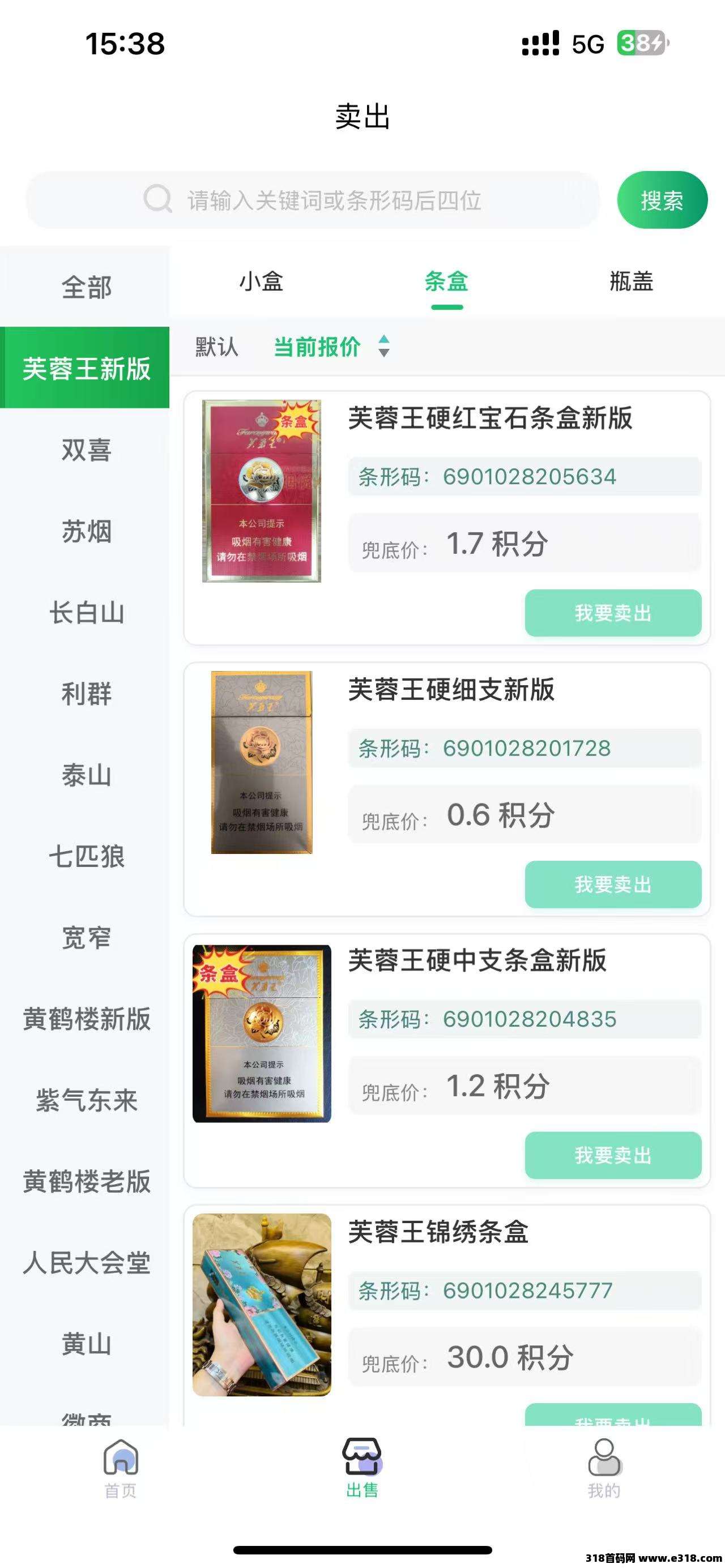Select the 宽窄 brand category

pyautogui.click(x=86, y=938)
